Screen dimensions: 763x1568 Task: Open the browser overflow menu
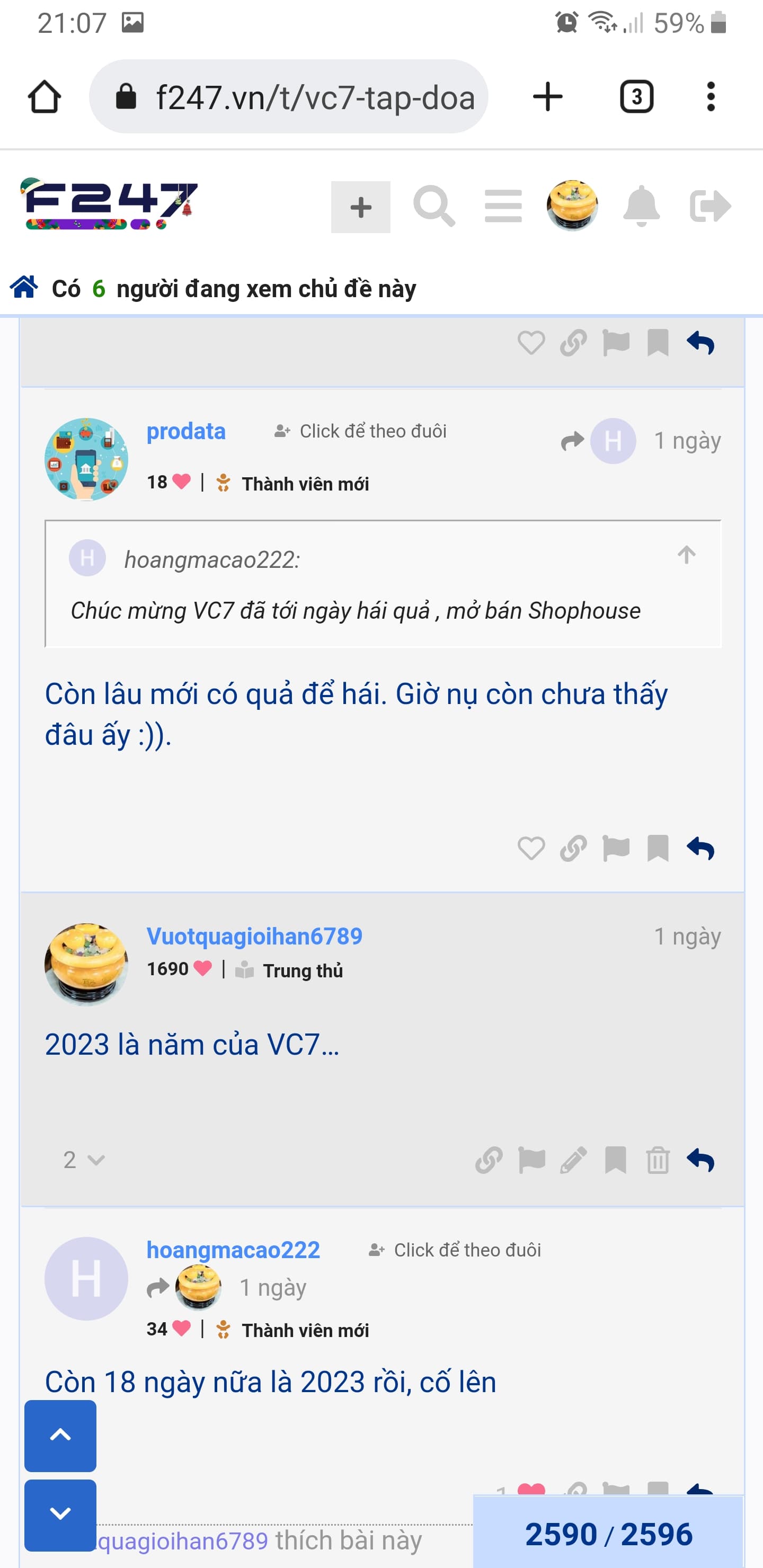tap(710, 97)
